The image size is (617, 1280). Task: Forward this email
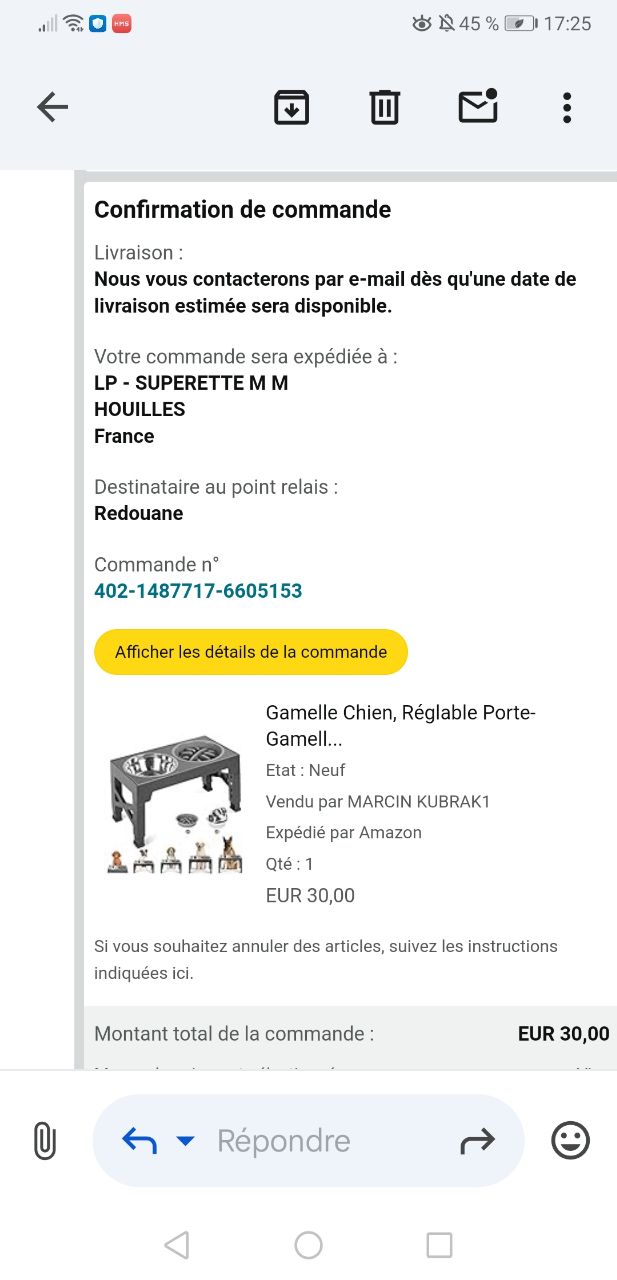tap(477, 1141)
